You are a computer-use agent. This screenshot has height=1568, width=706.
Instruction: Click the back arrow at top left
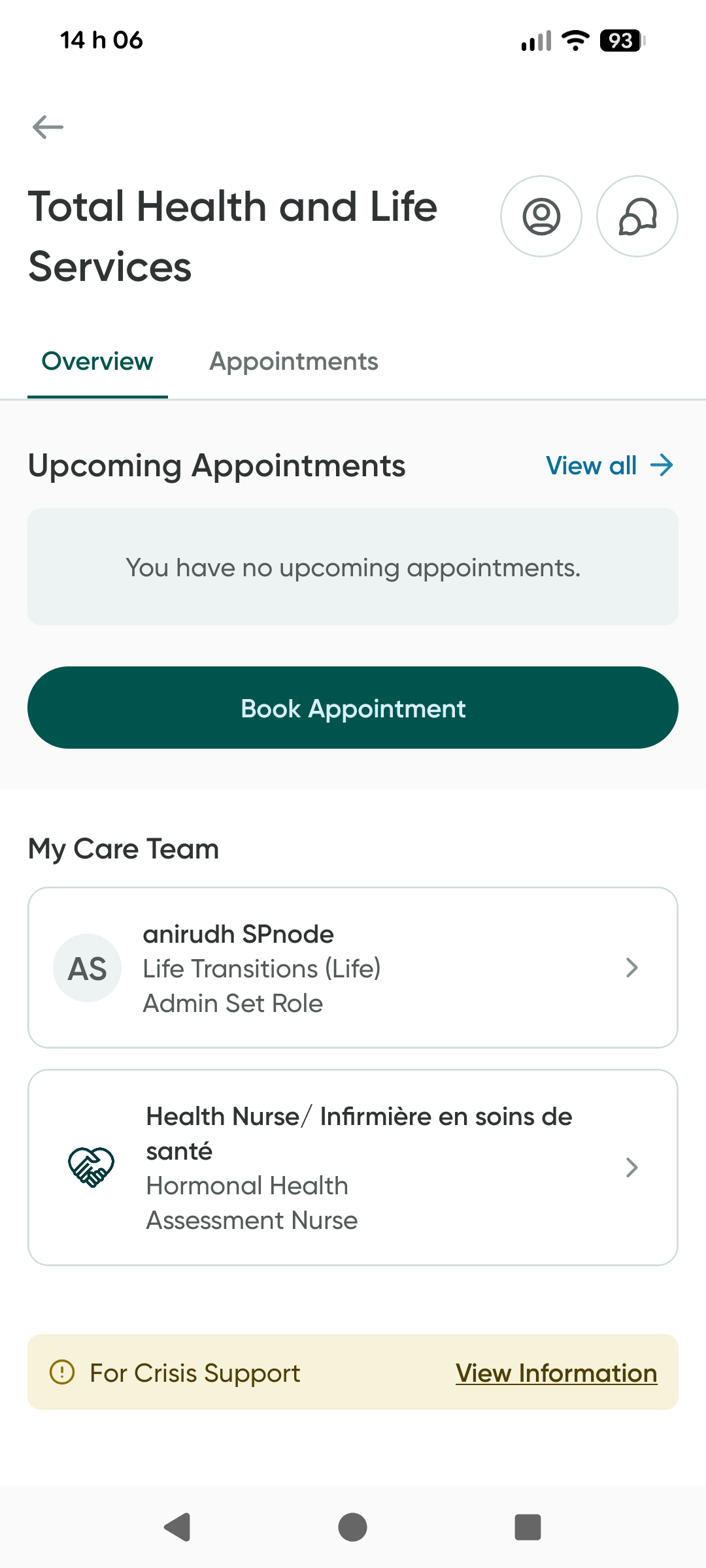47,127
